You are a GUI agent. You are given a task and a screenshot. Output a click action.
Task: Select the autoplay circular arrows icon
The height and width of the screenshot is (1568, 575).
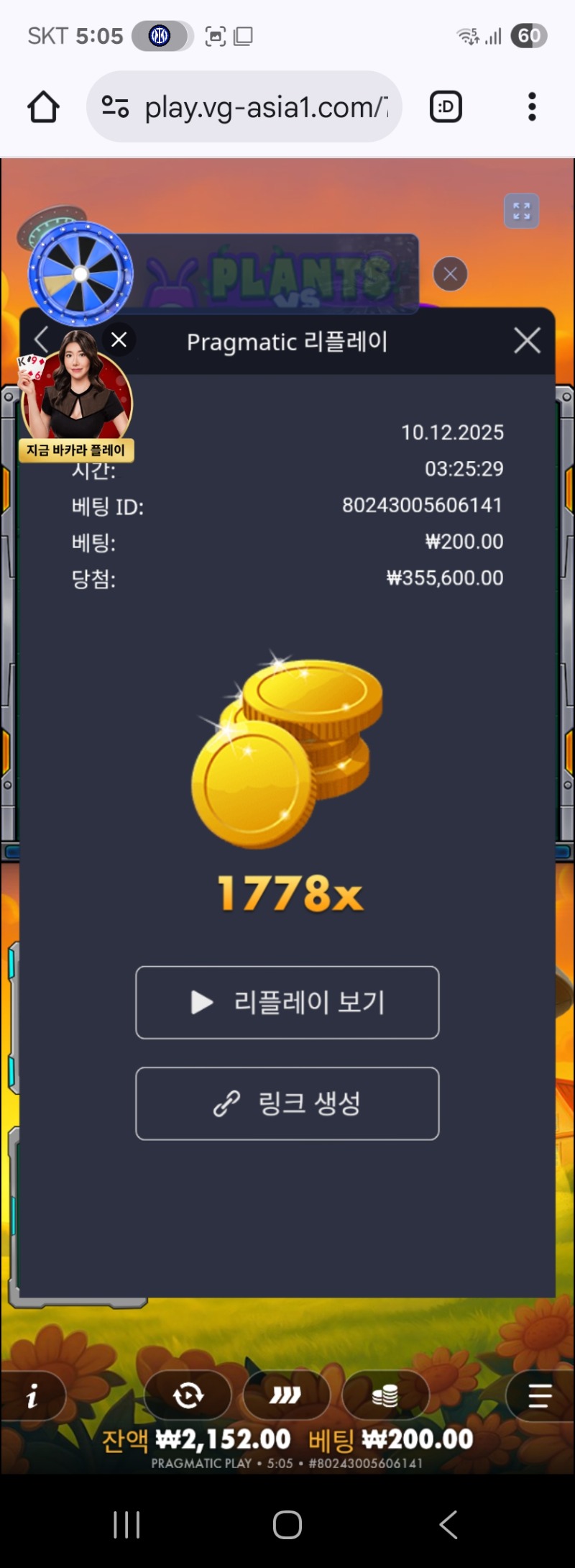pyautogui.click(x=188, y=1395)
